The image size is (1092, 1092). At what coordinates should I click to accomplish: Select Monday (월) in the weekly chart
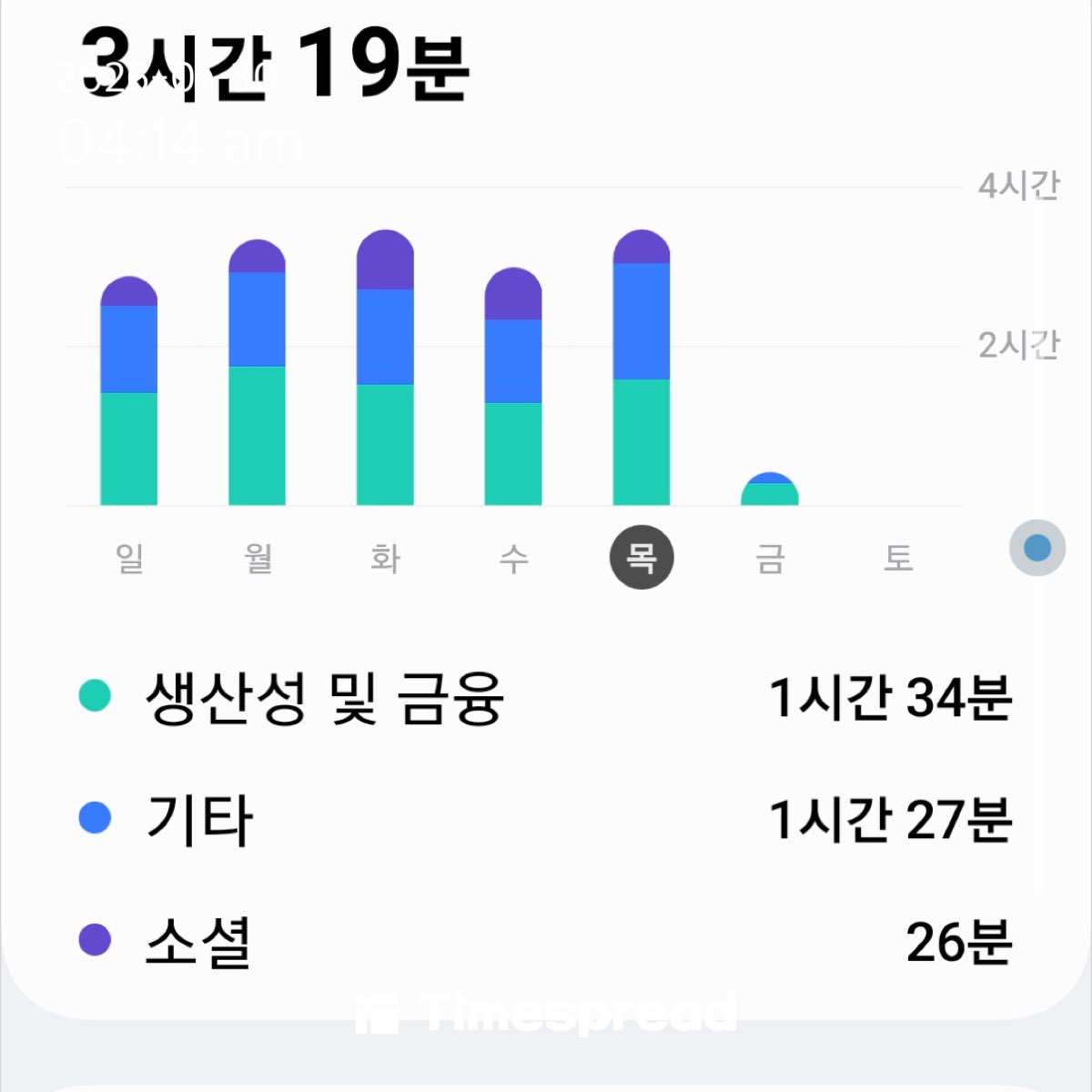258,557
